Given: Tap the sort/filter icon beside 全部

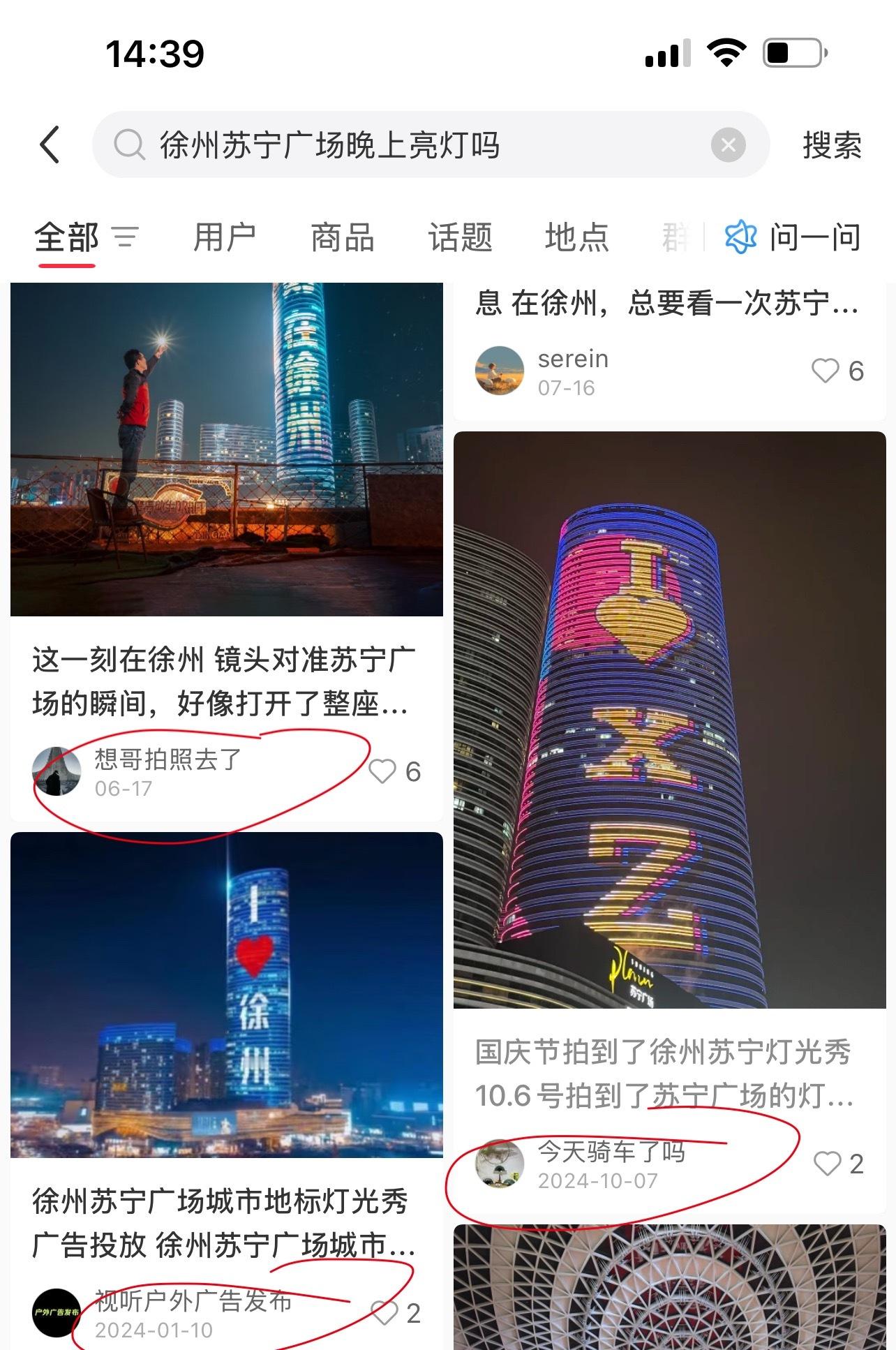Looking at the screenshot, I should pos(126,238).
